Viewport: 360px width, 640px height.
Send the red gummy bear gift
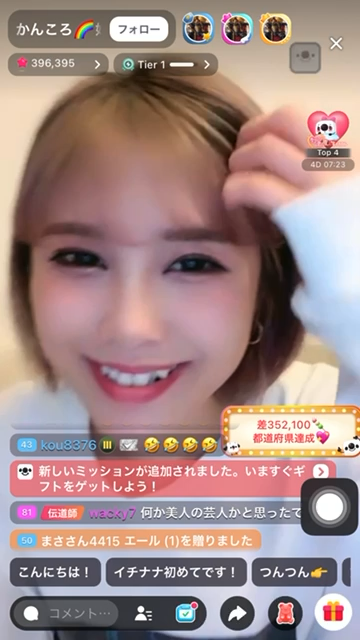[x=285, y=613]
